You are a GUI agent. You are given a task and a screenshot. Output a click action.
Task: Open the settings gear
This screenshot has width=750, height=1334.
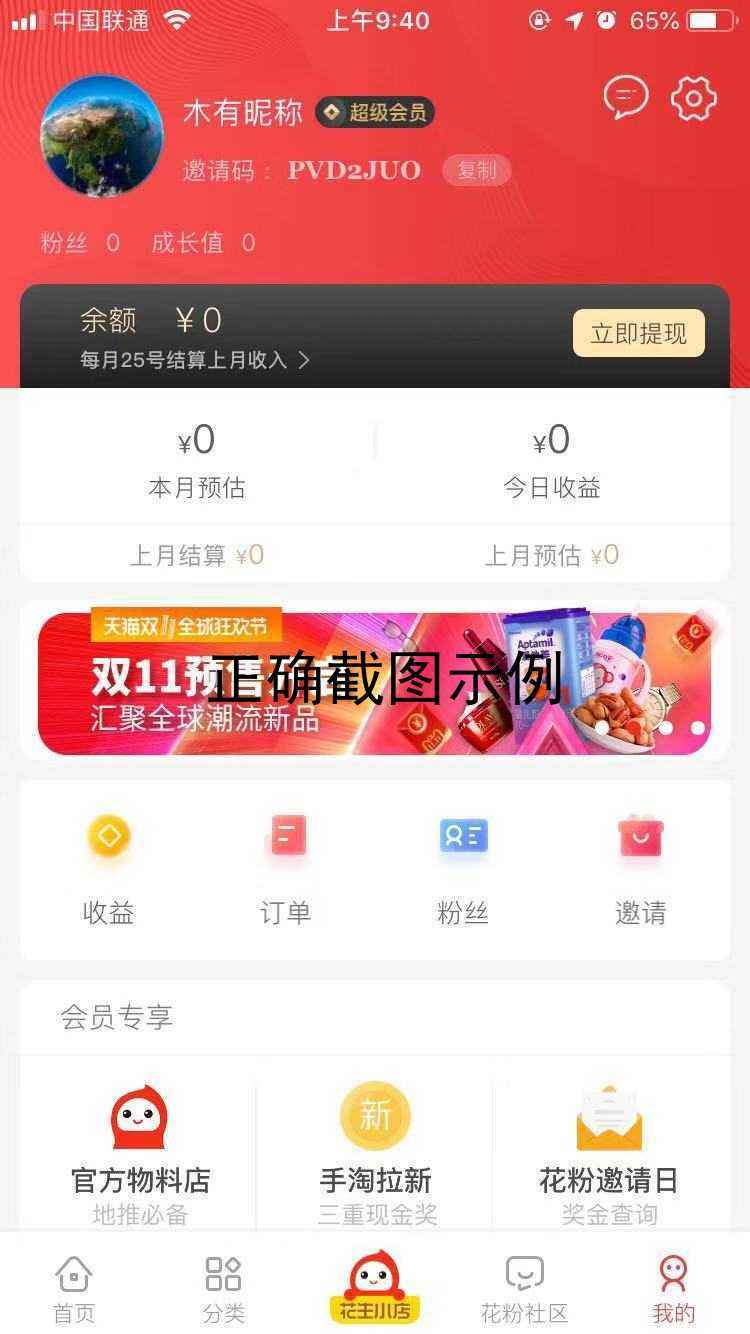[693, 98]
